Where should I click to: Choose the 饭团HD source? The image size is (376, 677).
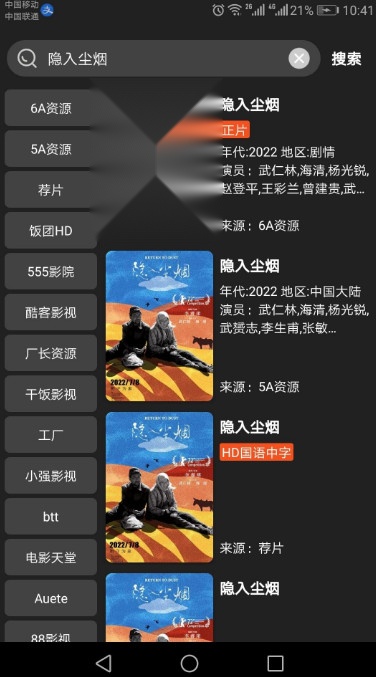pyautogui.click(x=51, y=231)
